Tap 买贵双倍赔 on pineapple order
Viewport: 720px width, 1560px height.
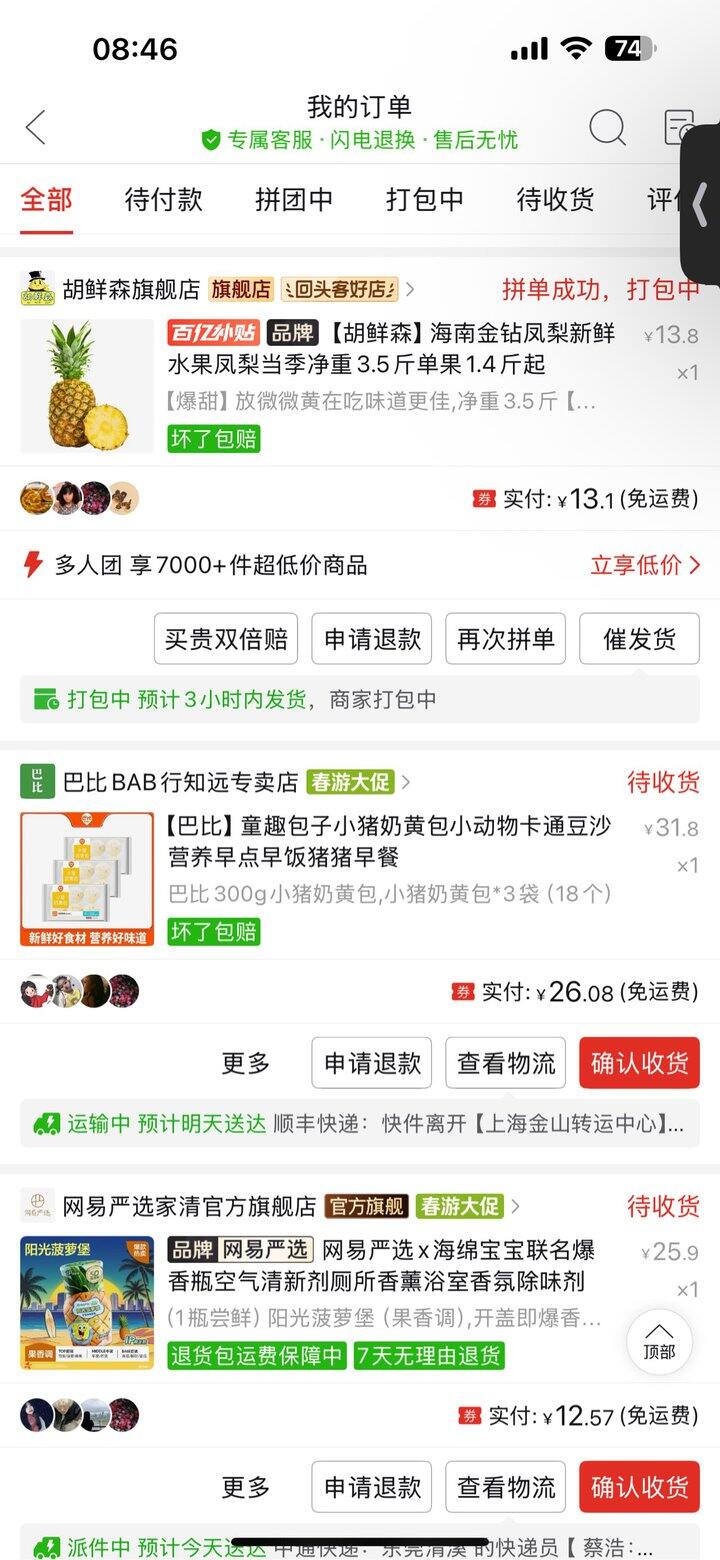click(x=226, y=639)
